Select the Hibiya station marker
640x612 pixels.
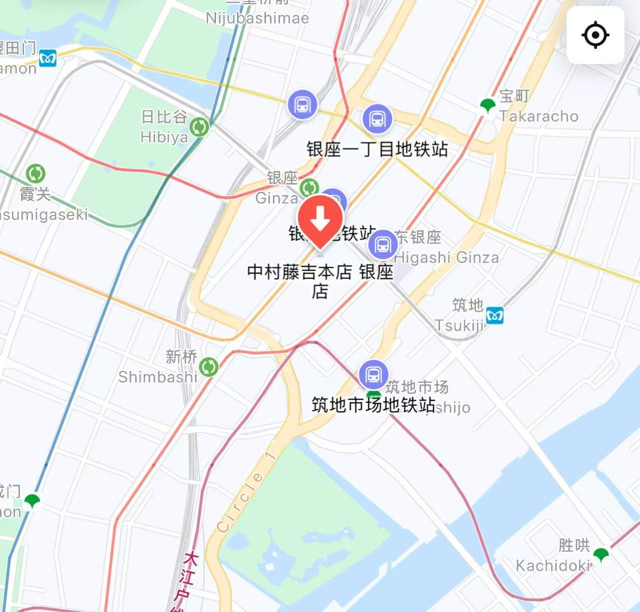click(x=200, y=127)
